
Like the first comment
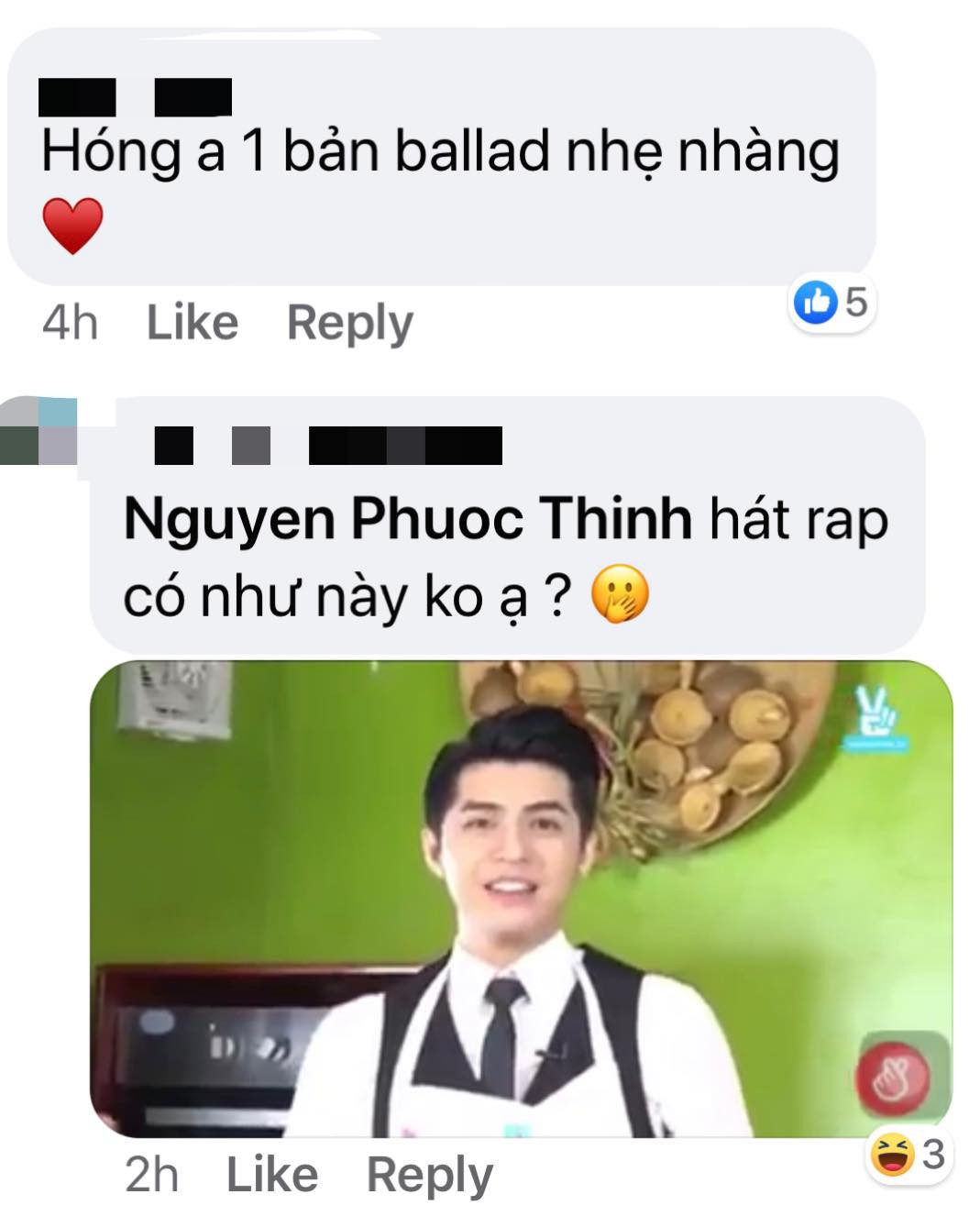(192, 321)
